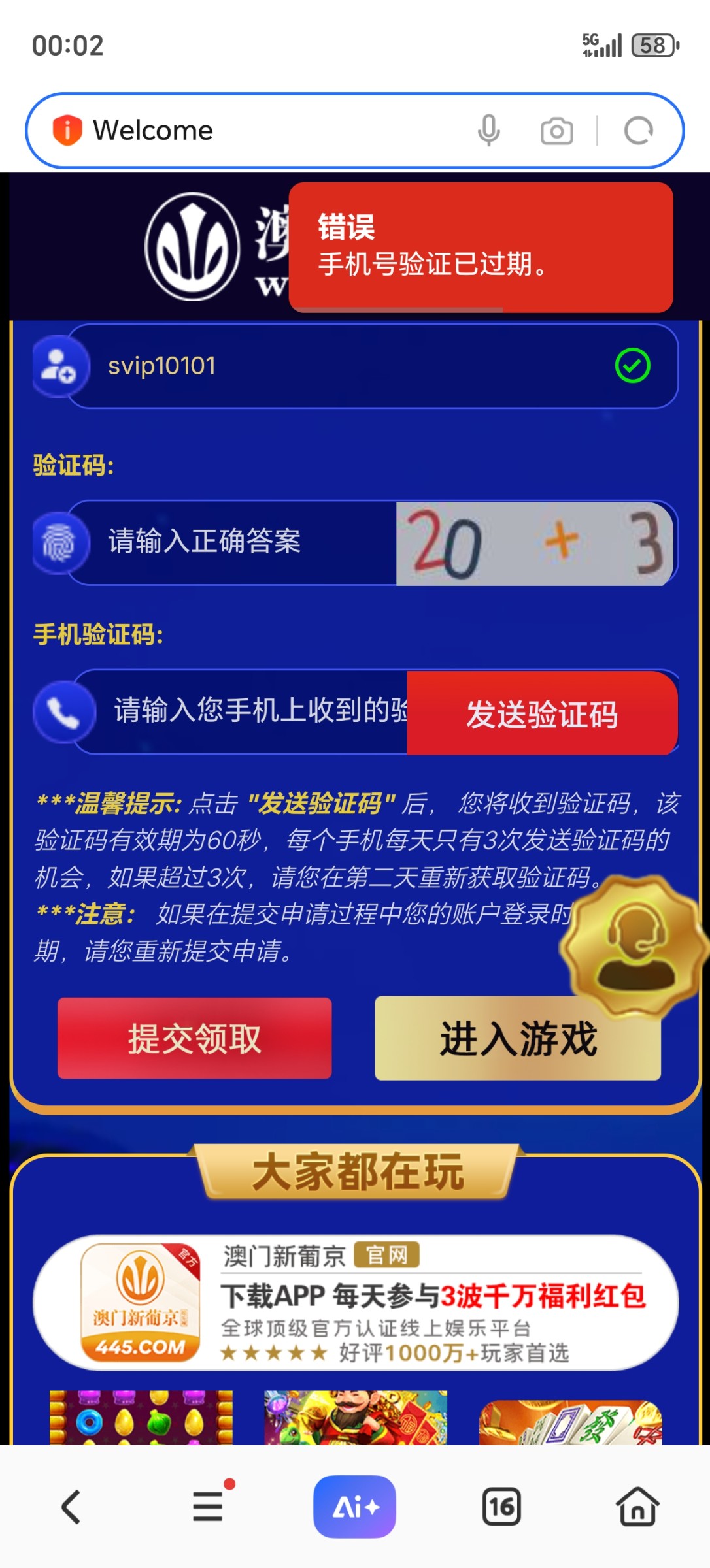Submit the claim with 提交领取
The height and width of the screenshot is (1568, 710).
[x=194, y=1038]
